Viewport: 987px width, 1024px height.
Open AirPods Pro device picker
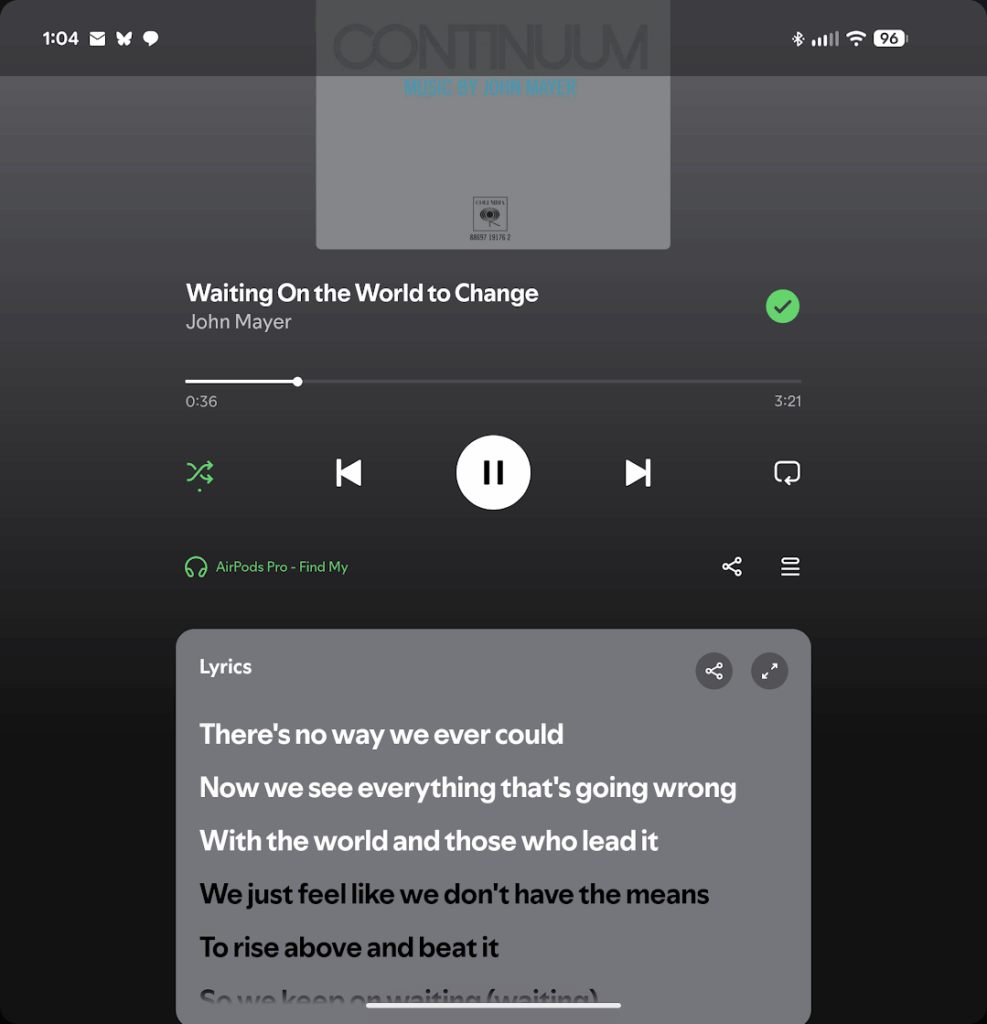click(x=267, y=567)
